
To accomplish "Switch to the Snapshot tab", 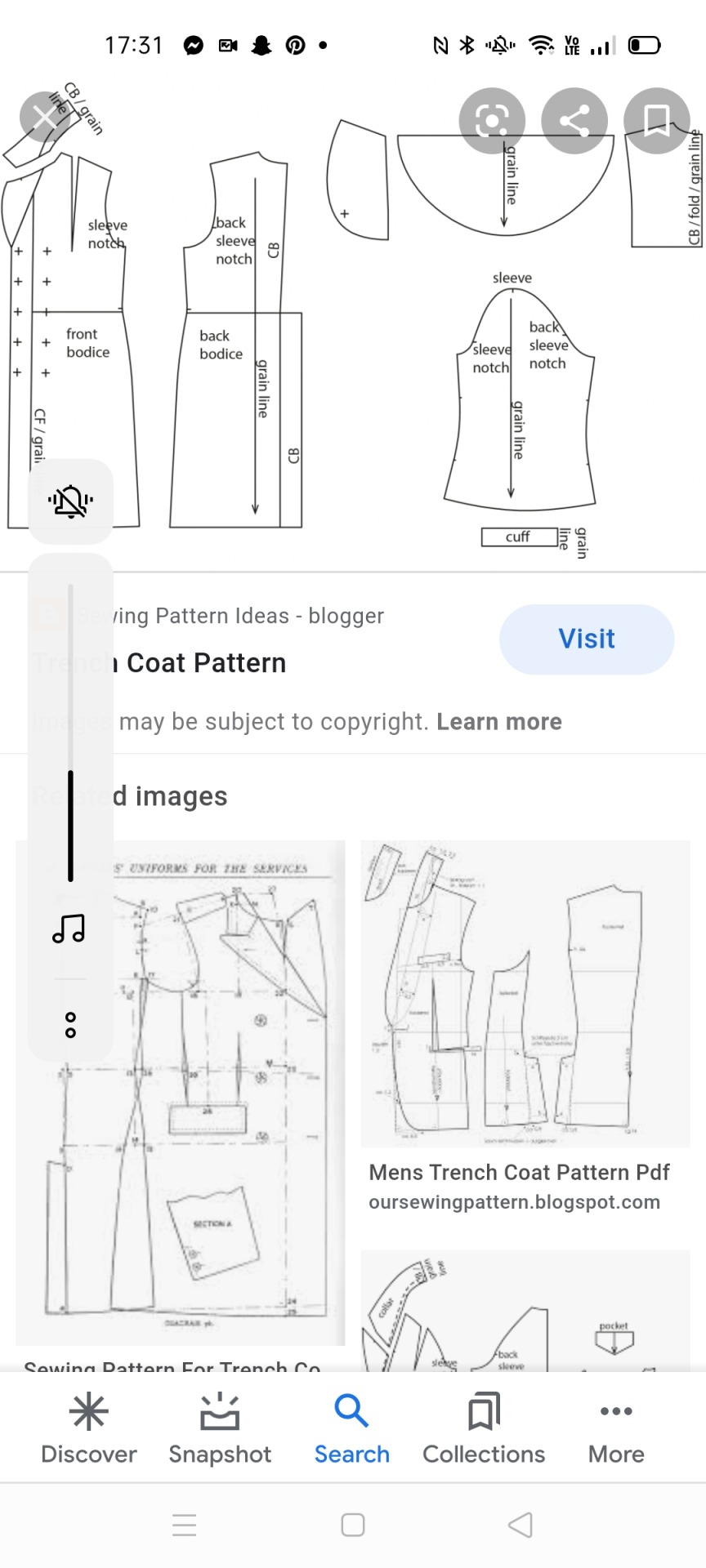I will [x=220, y=1428].
